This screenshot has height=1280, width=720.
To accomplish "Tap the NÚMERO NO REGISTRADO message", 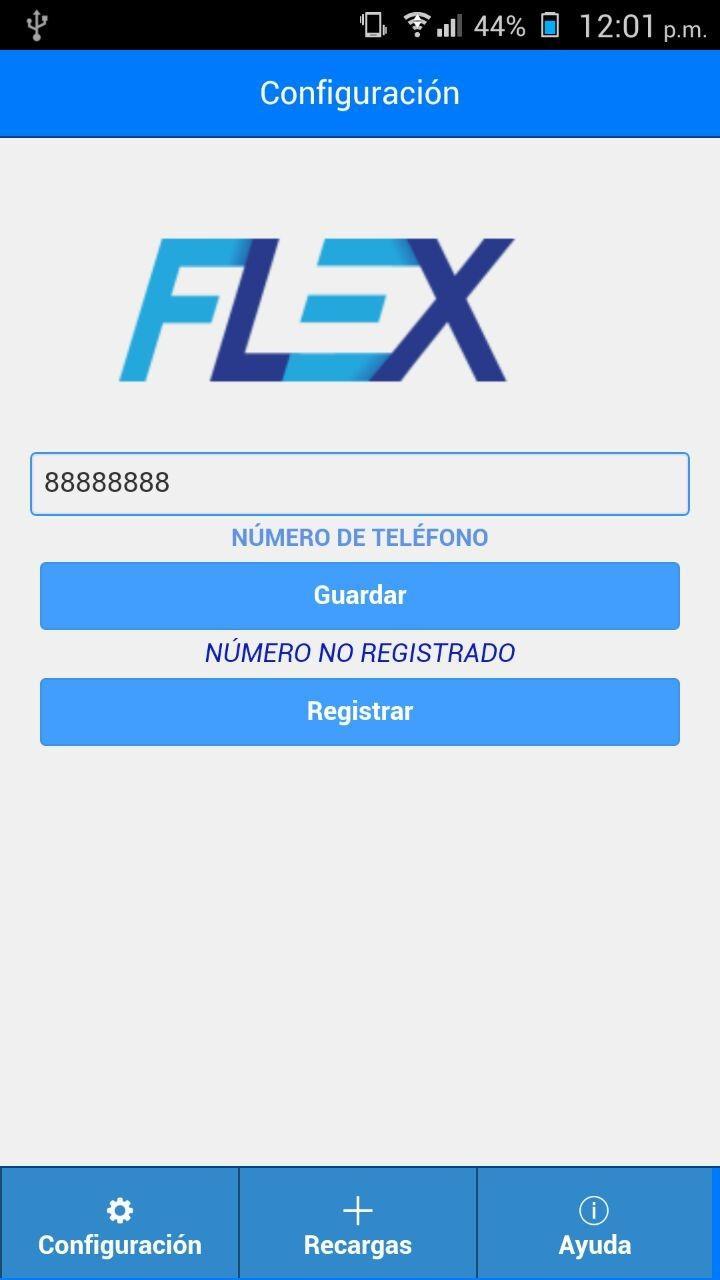I will point(360,652).
